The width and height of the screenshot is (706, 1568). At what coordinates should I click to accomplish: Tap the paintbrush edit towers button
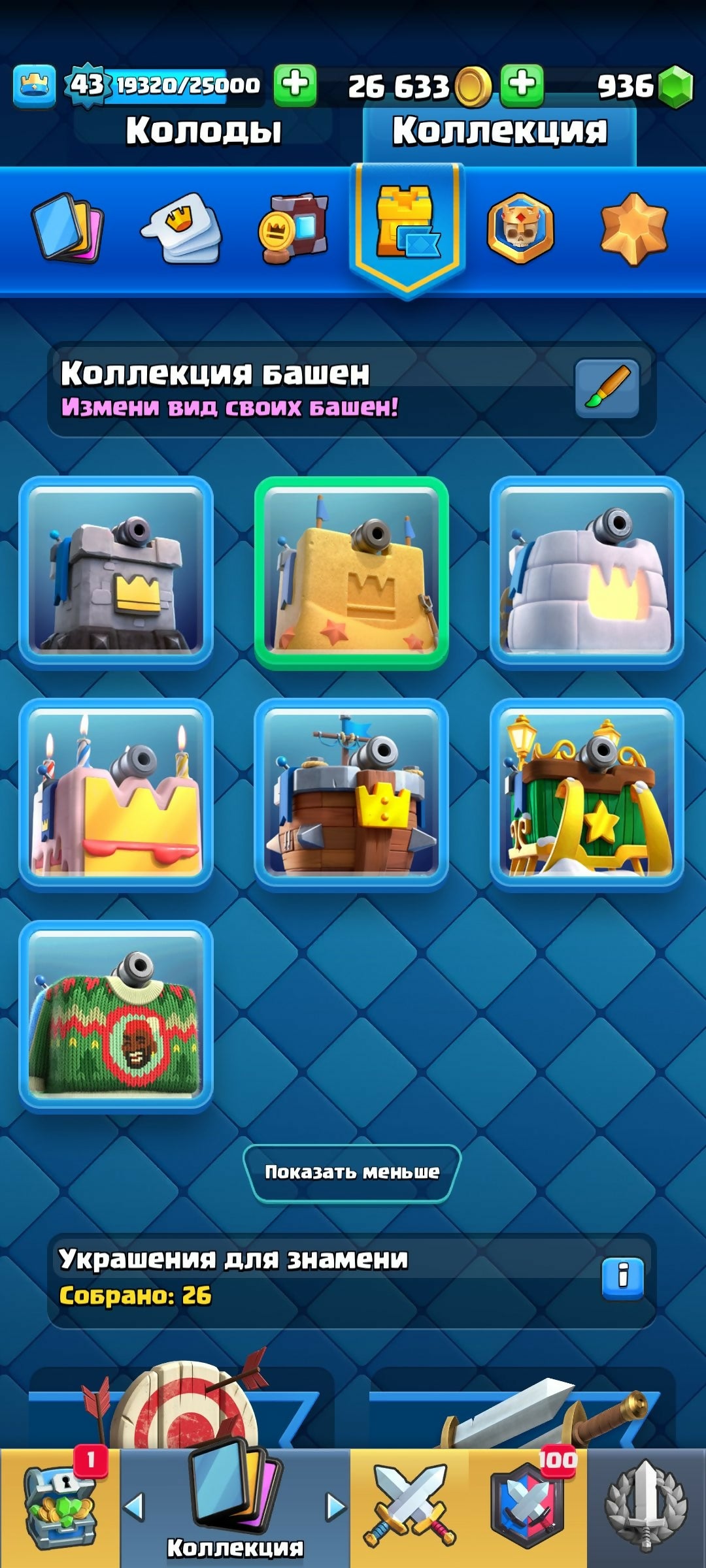coord(607,389)
